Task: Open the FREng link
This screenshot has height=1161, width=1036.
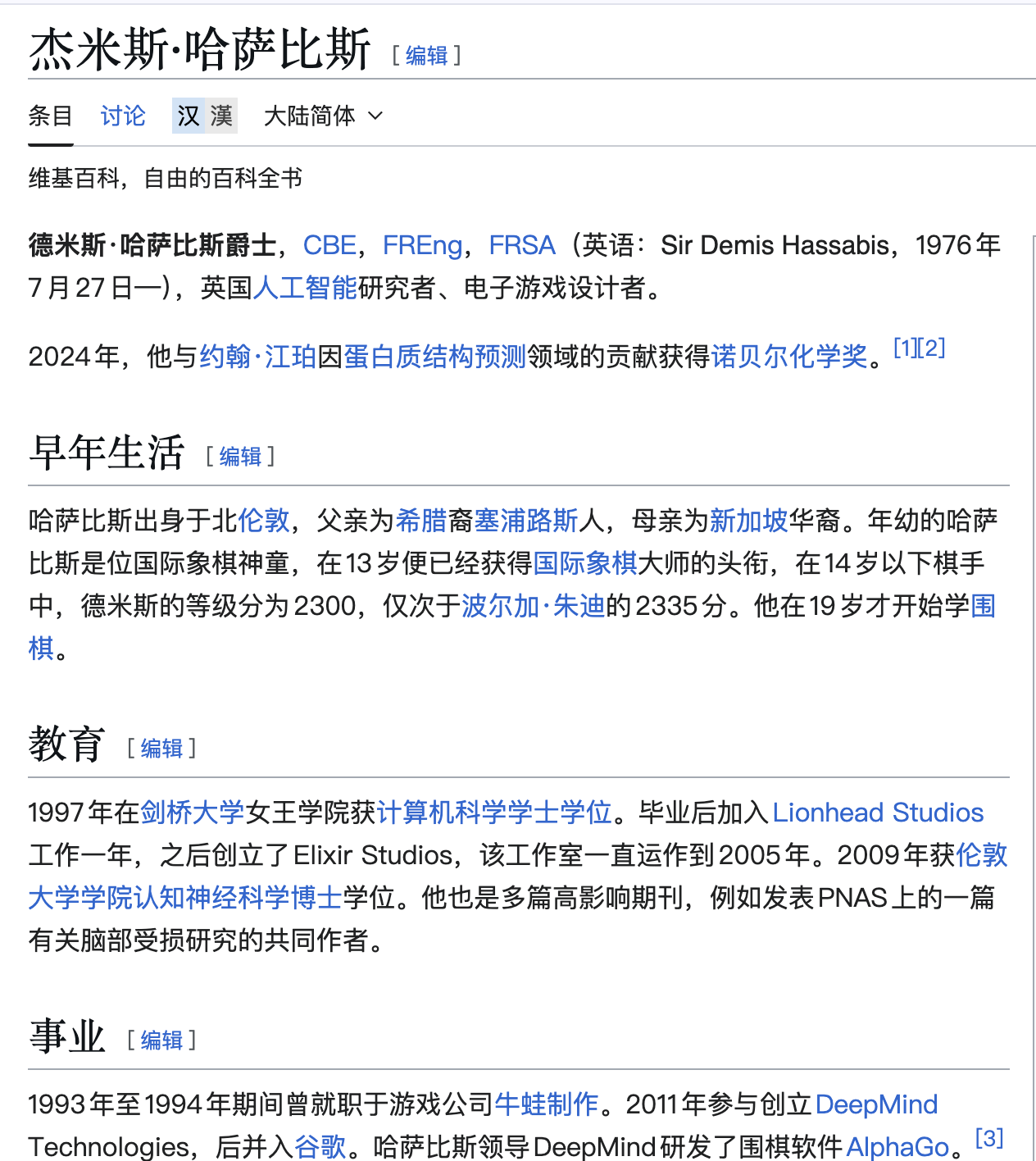Action: point(422,245)
